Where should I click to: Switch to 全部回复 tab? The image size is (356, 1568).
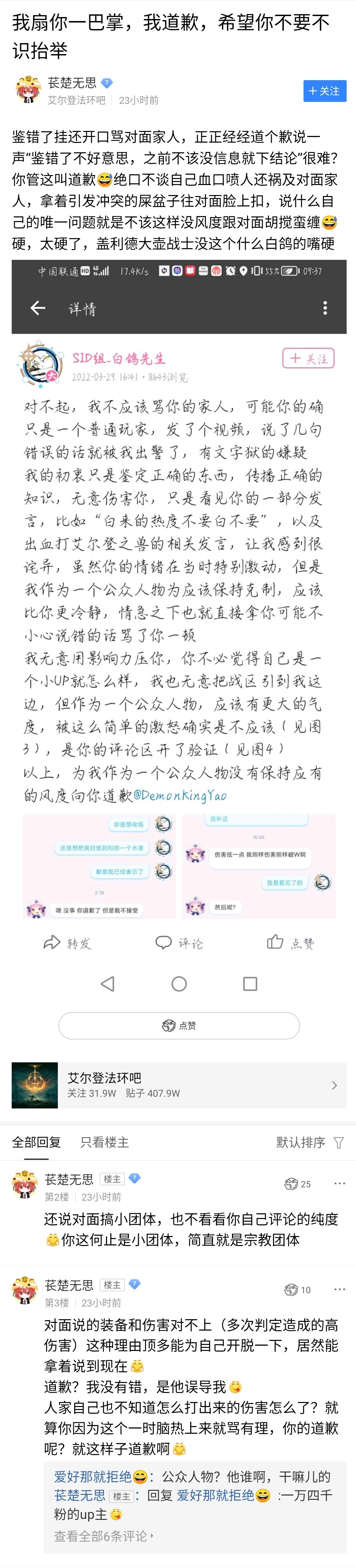(x=36, y=1143)
